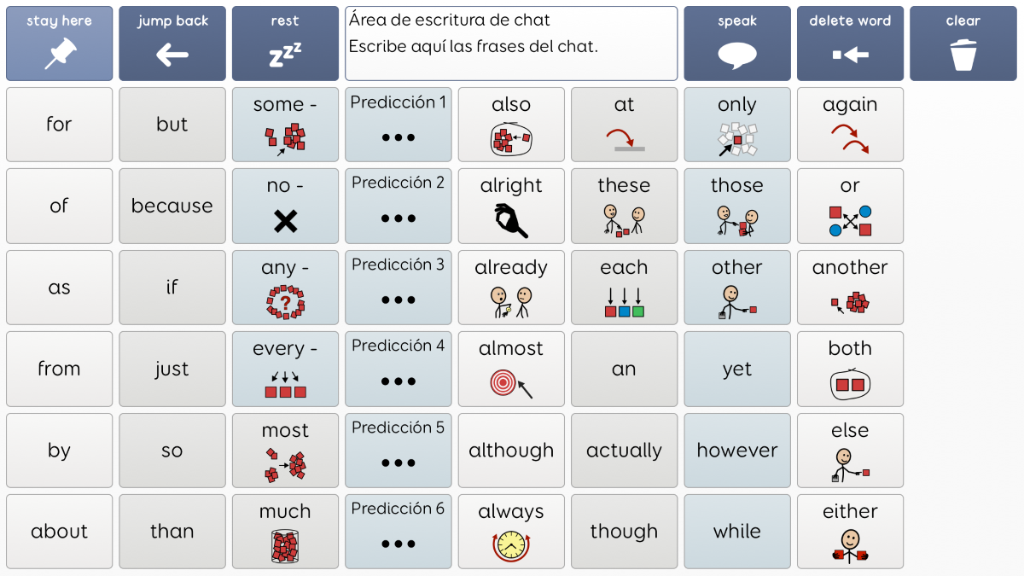Add the word 'alright'
This screenshot has width=1024, height=576.
[x=511, y=206]
